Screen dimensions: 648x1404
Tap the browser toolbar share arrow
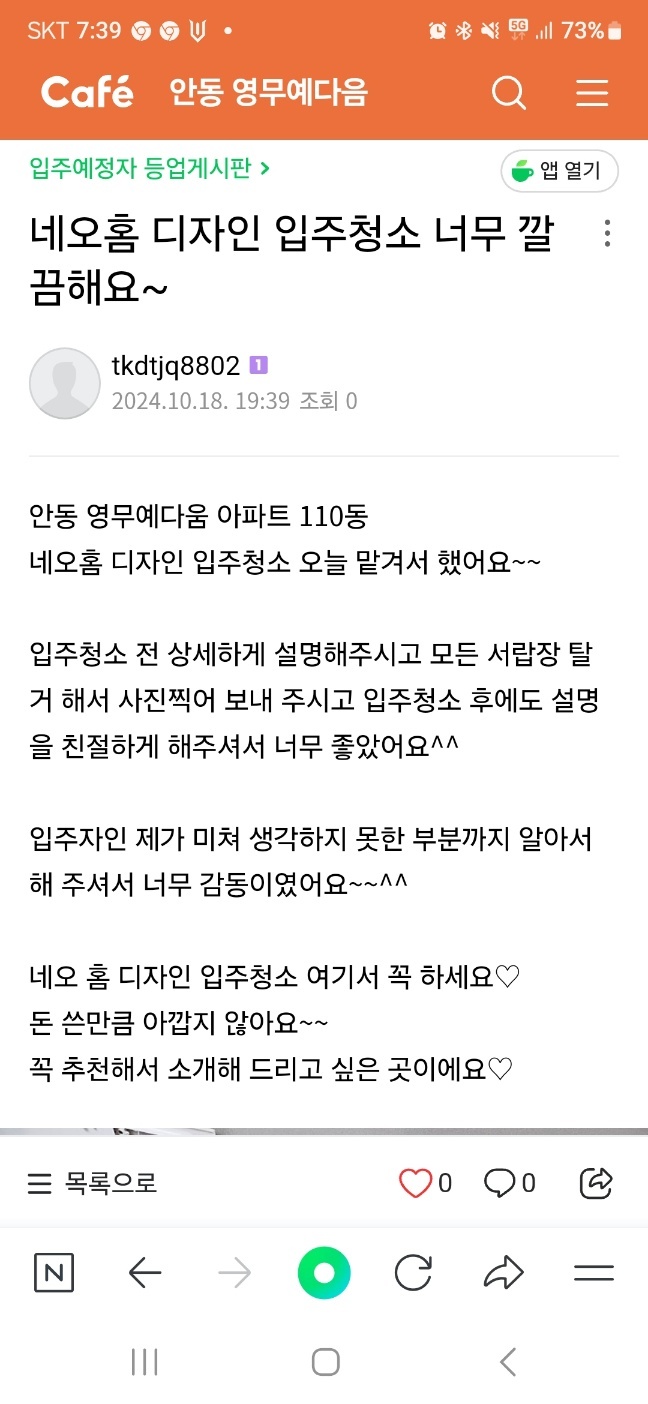tap(503, 1273)
